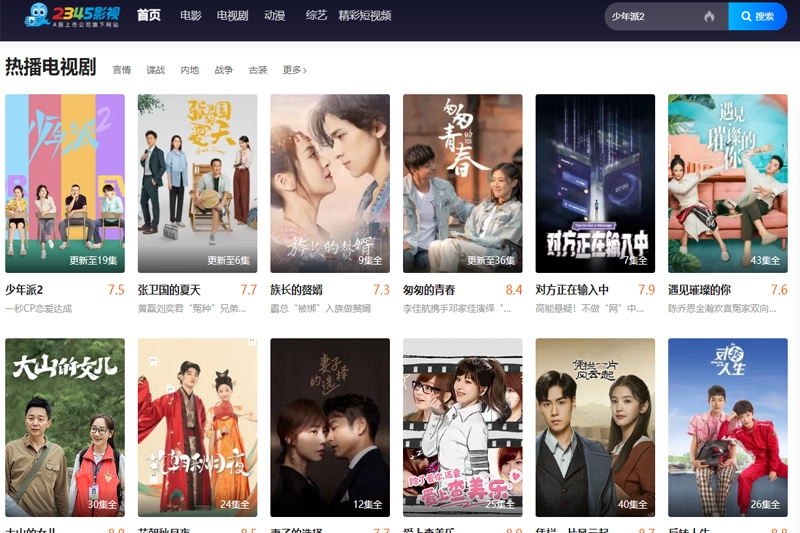View the 族长的赘婿 drama
Screen dimensions: 800x533
330,183
